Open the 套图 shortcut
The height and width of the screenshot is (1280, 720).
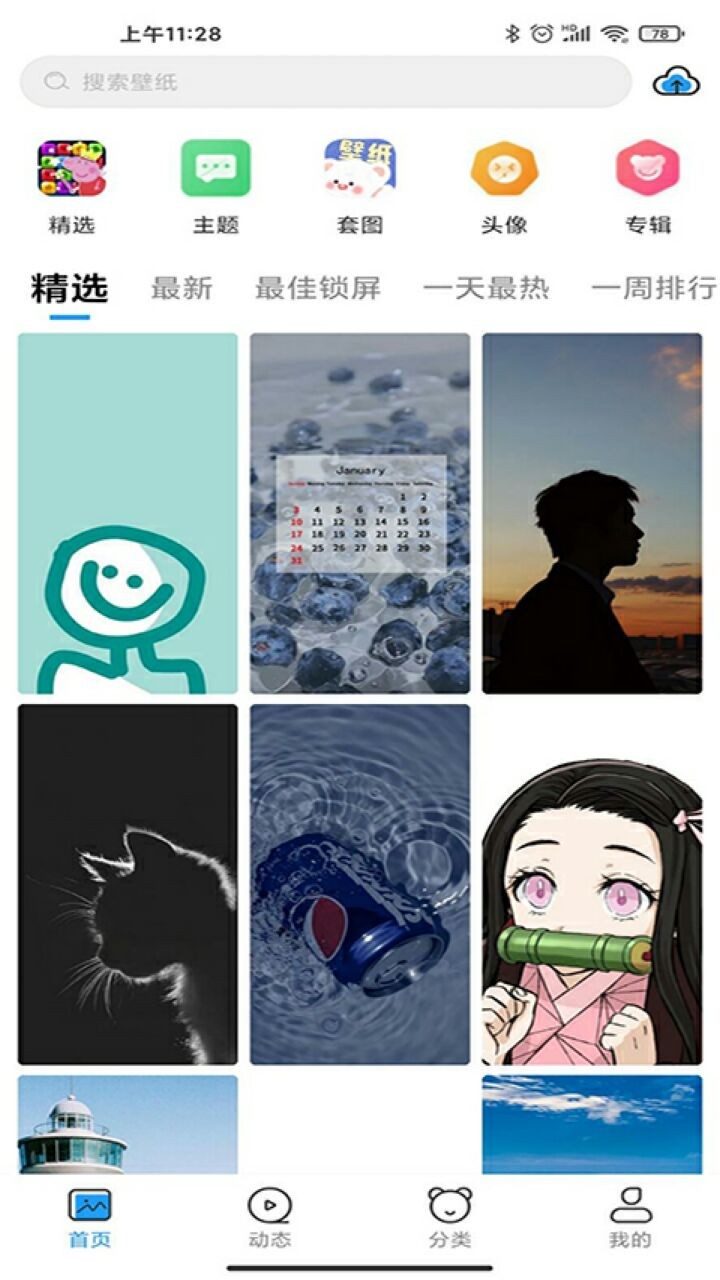(360, 169)
